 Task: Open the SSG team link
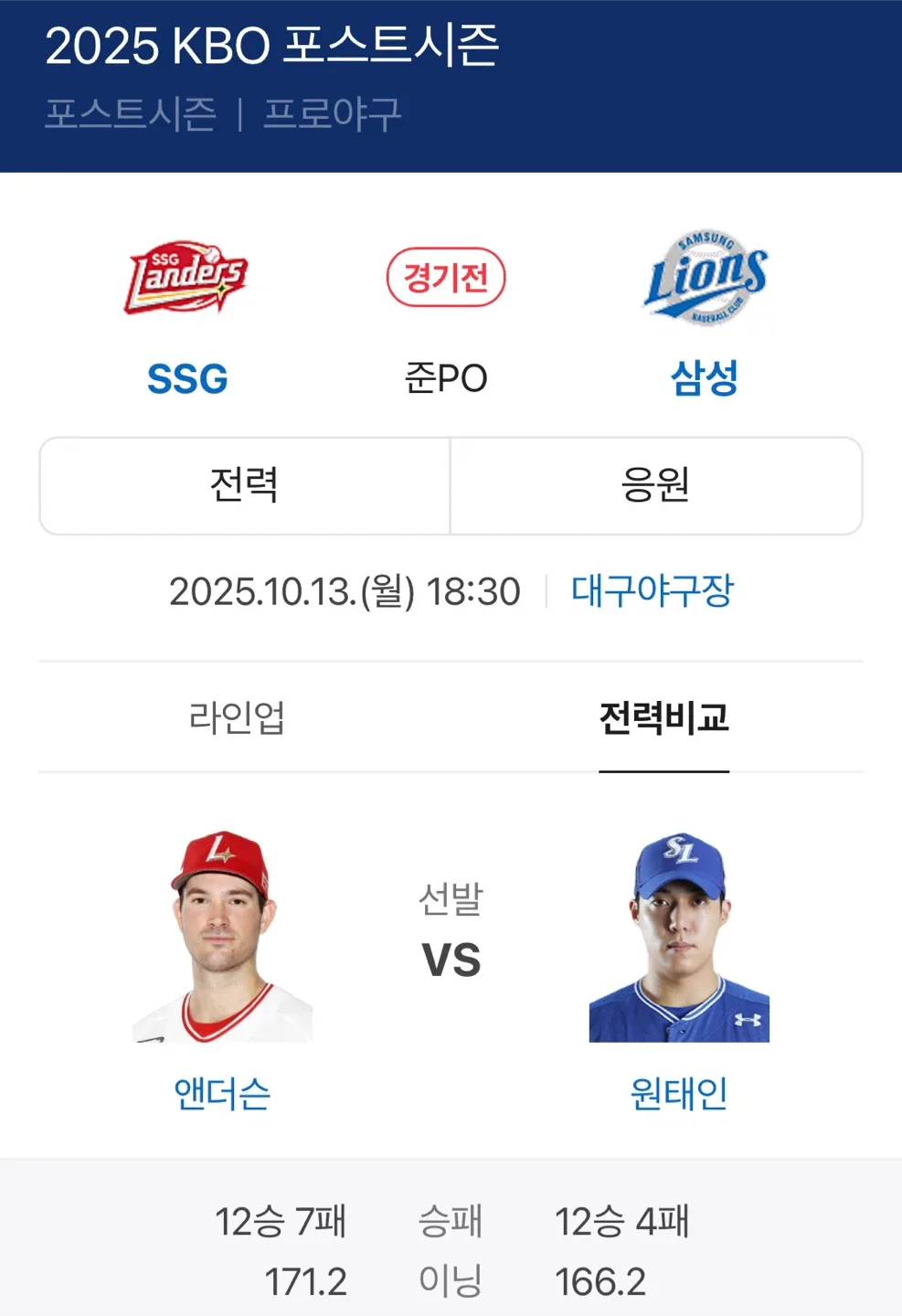coord(187,377)
